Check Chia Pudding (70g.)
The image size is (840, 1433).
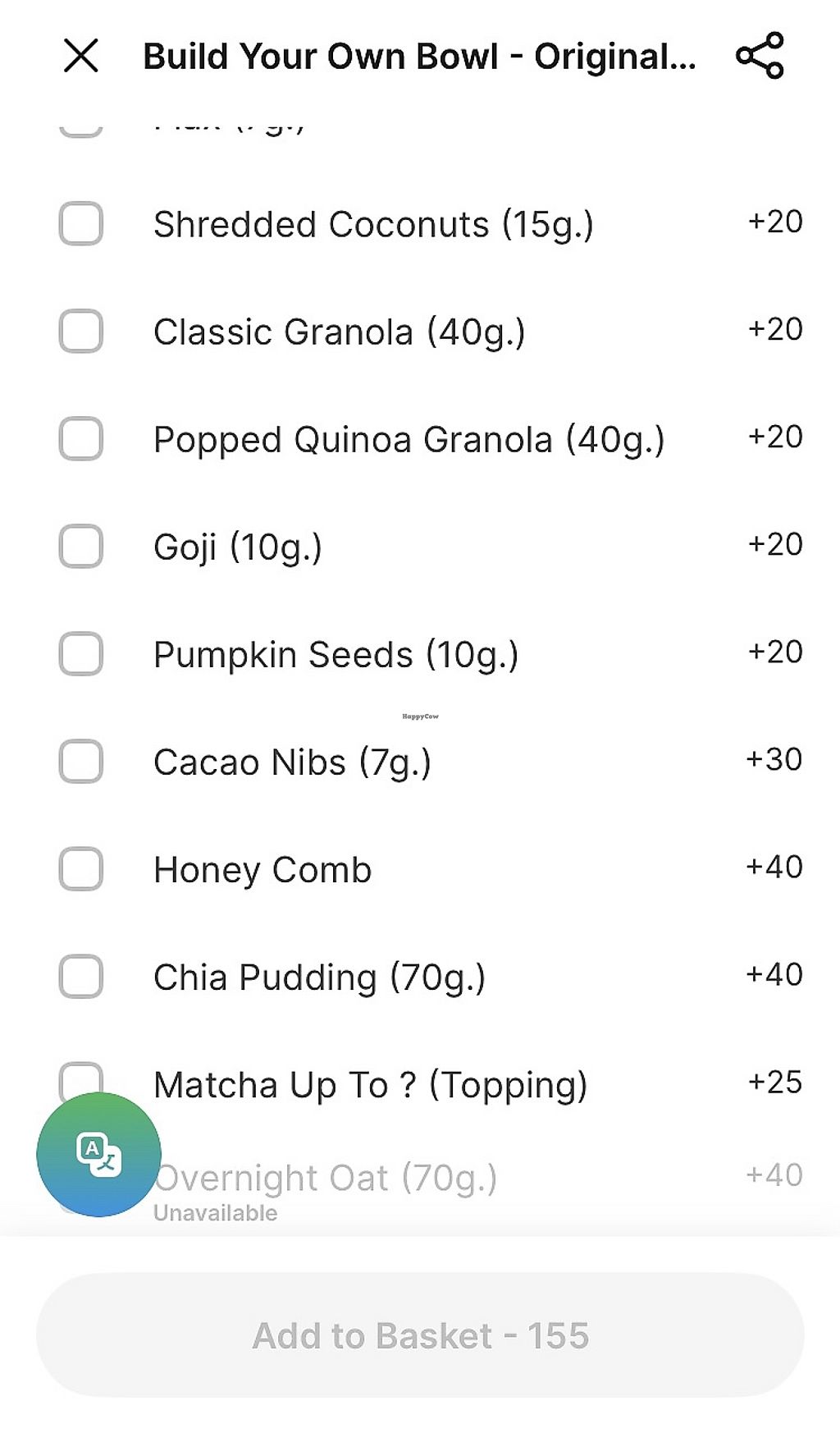(81, 977)
